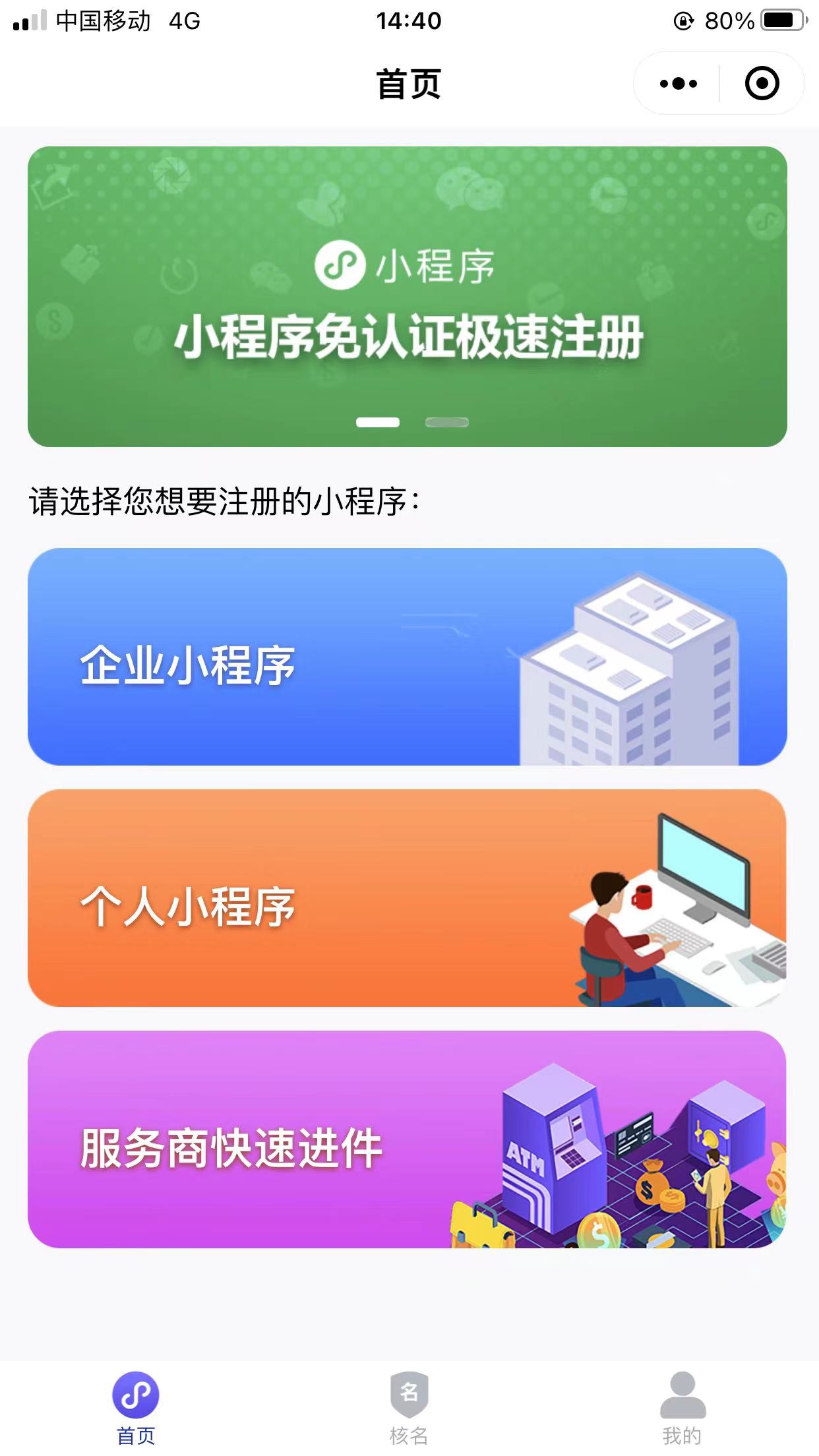Select the 企业小程序 card
The height and width of the screenshot is (1456, 819).
tap(408, 657)
